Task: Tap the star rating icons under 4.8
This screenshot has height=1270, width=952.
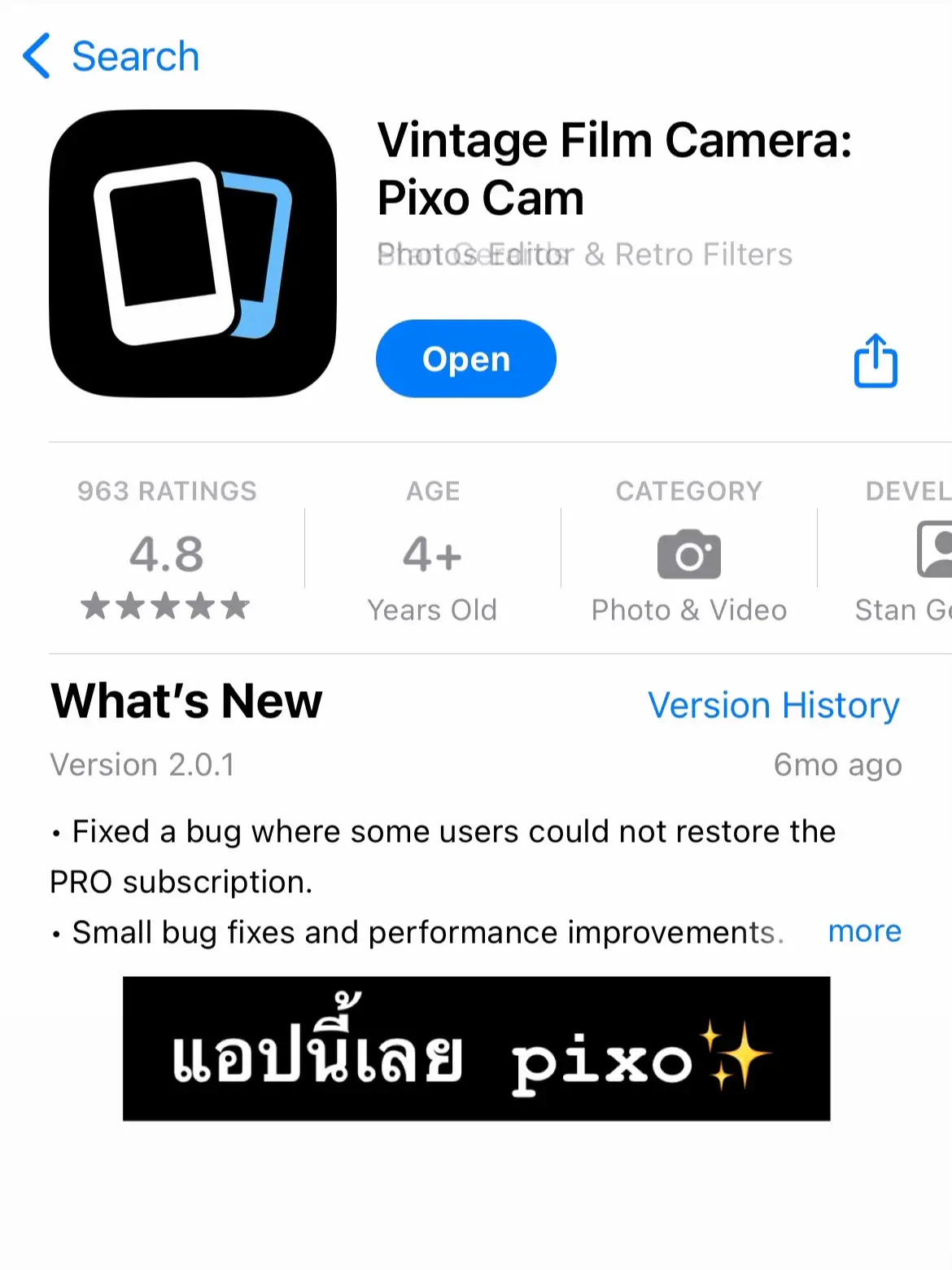Action: tap(166, 606)
